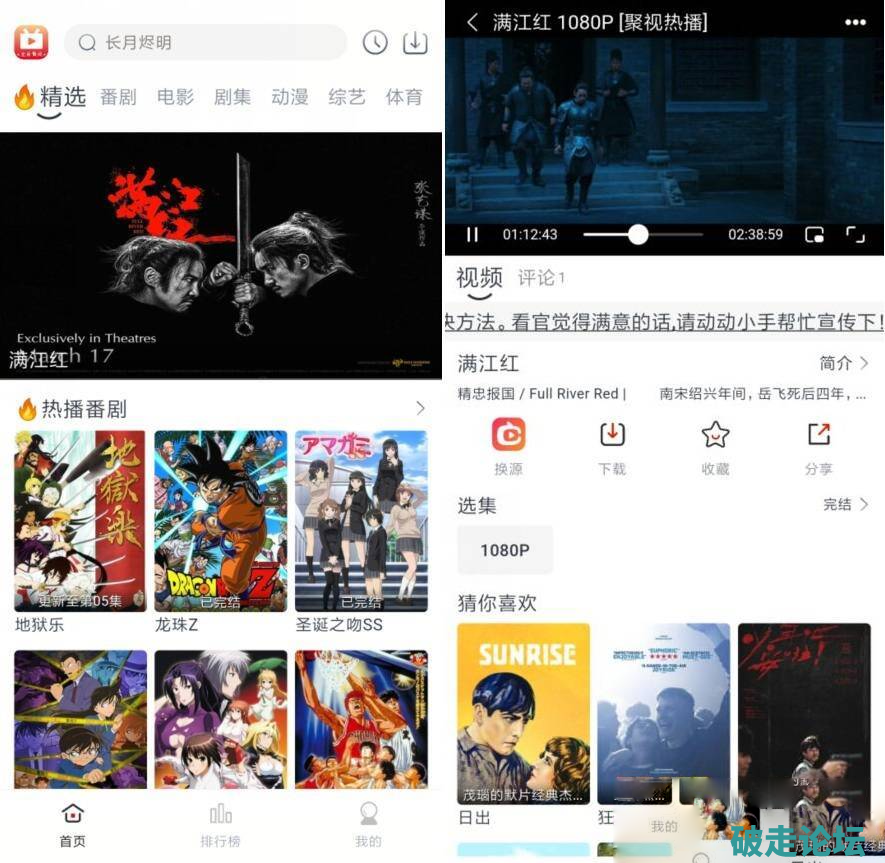Image resolution: width=885 pixels, height=863 pixels.
Task: Open watch history clock icon
Action: click(375, 42)
